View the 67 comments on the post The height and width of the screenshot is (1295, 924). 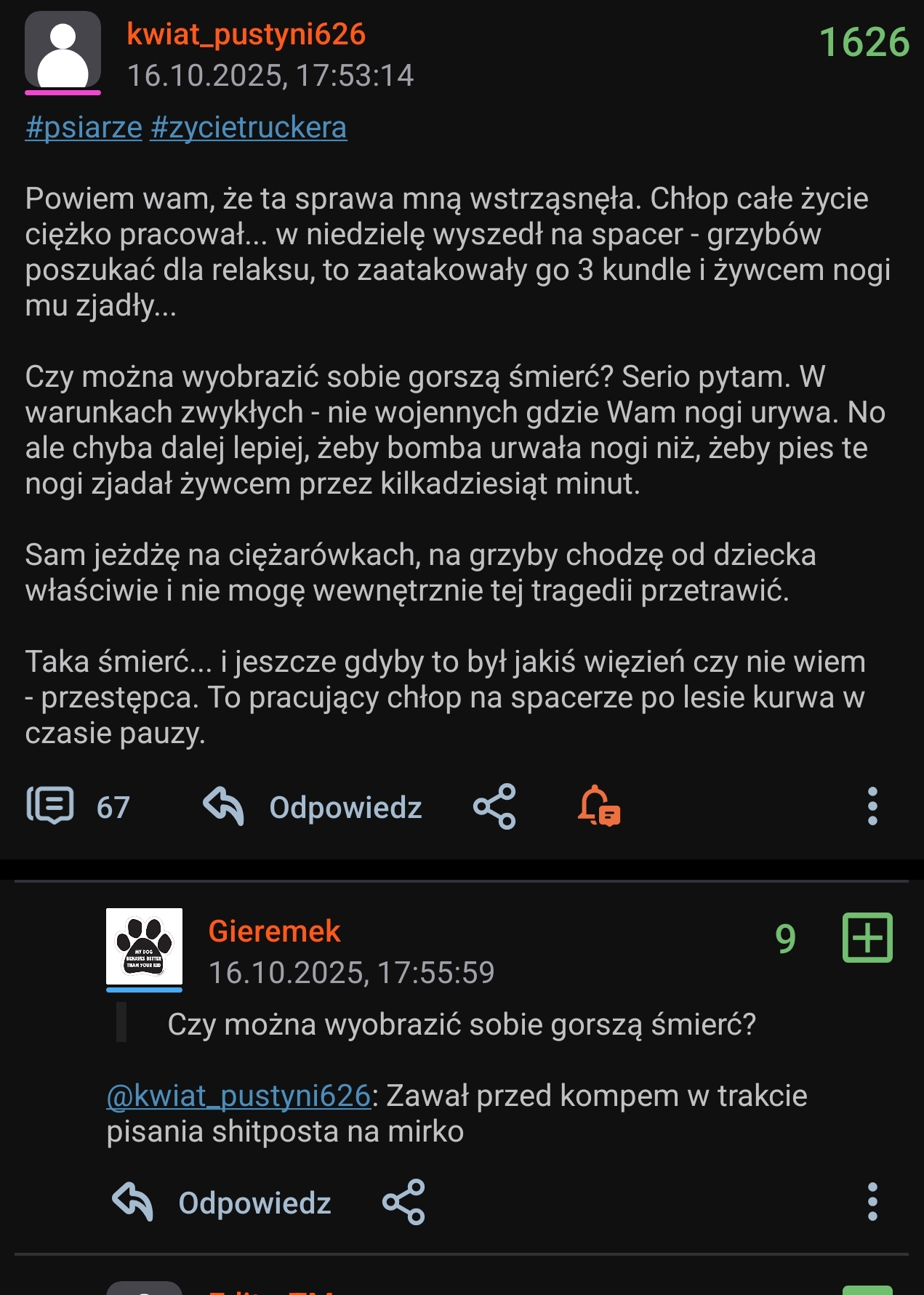click(x=79, y=806)
